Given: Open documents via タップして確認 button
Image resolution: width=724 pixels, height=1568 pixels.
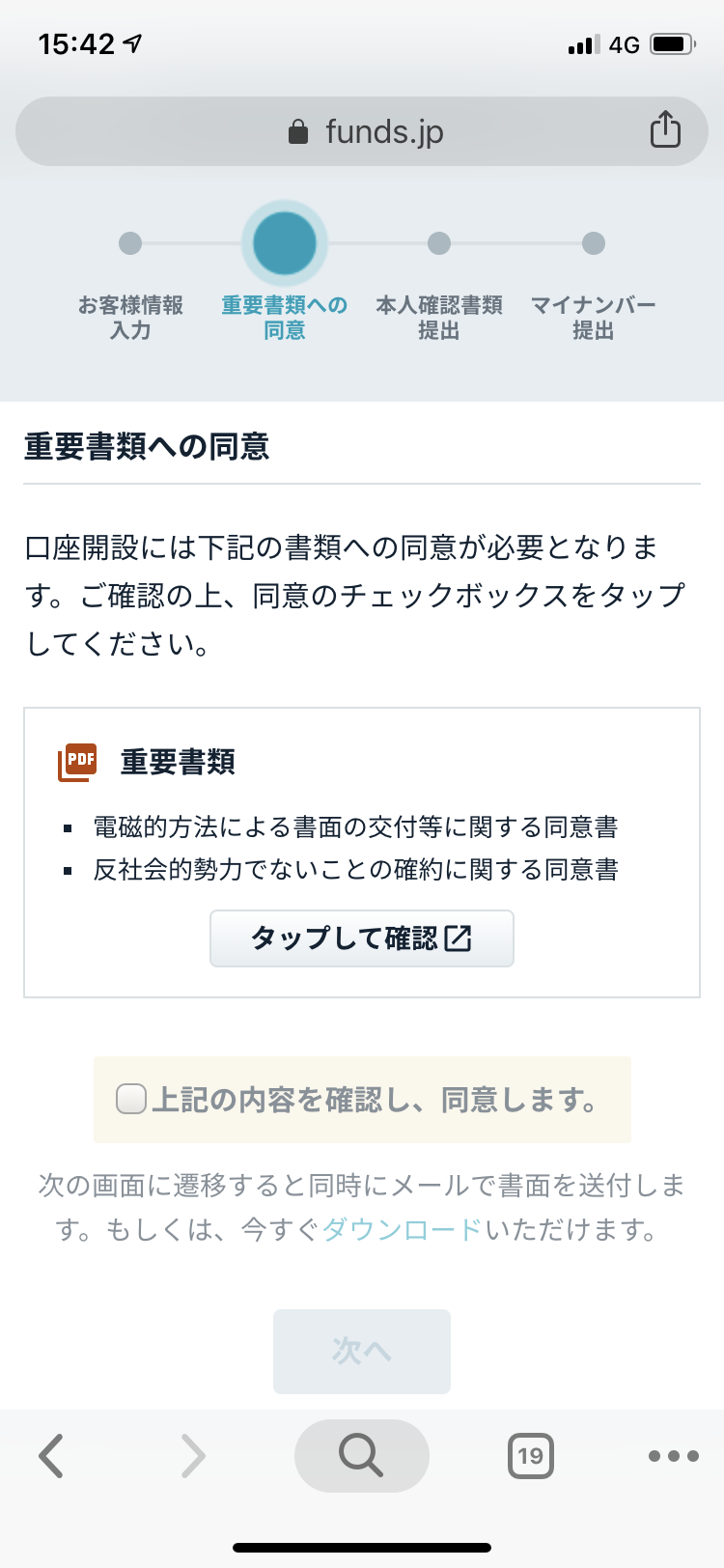Looking at the screenshot, I should tap(361, 938).
